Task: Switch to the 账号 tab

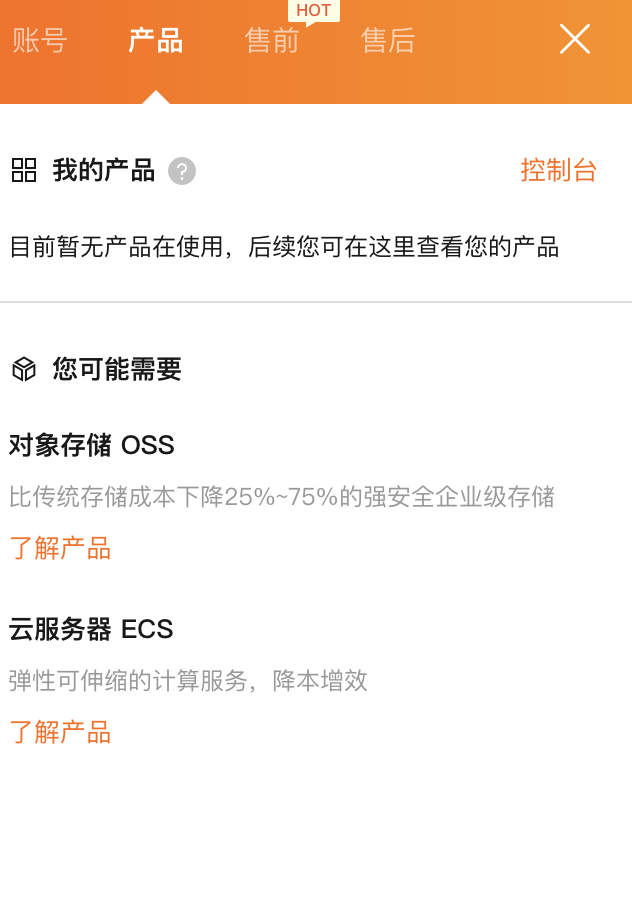Action: tap(39, 41)
